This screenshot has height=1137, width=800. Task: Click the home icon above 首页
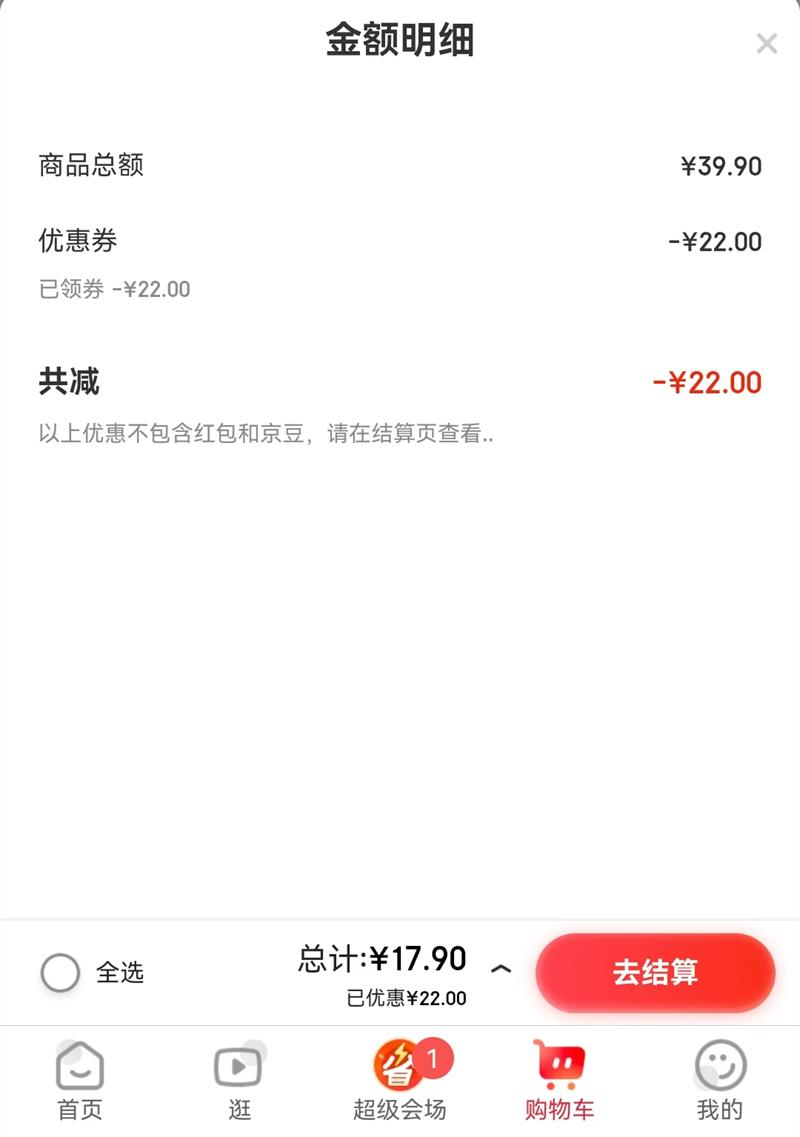[79, 1066]
